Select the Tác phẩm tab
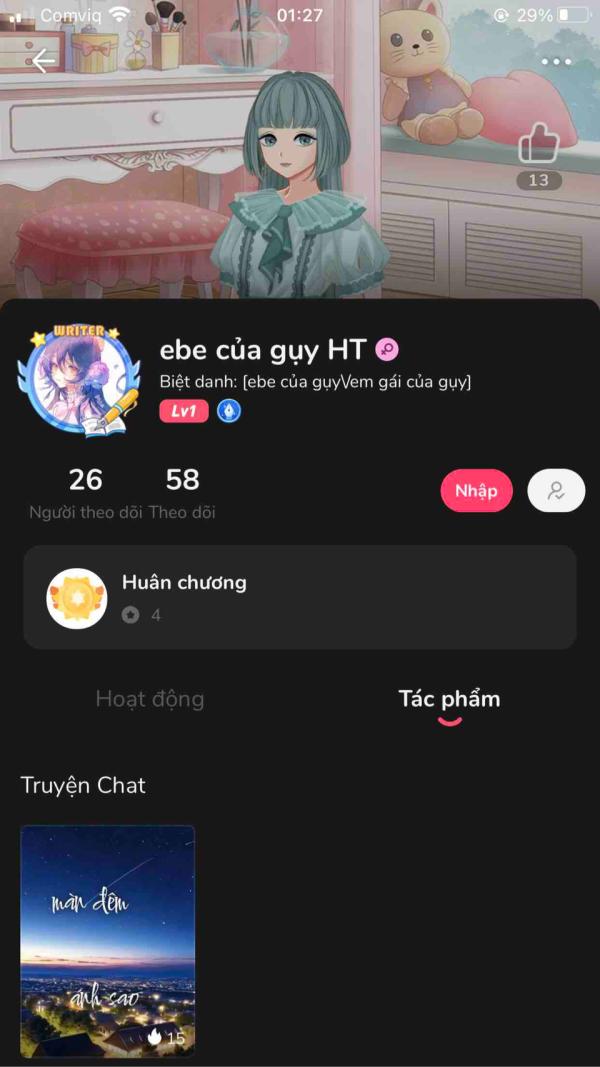This screenshot has height=1067, width=600. coord(449,699)
